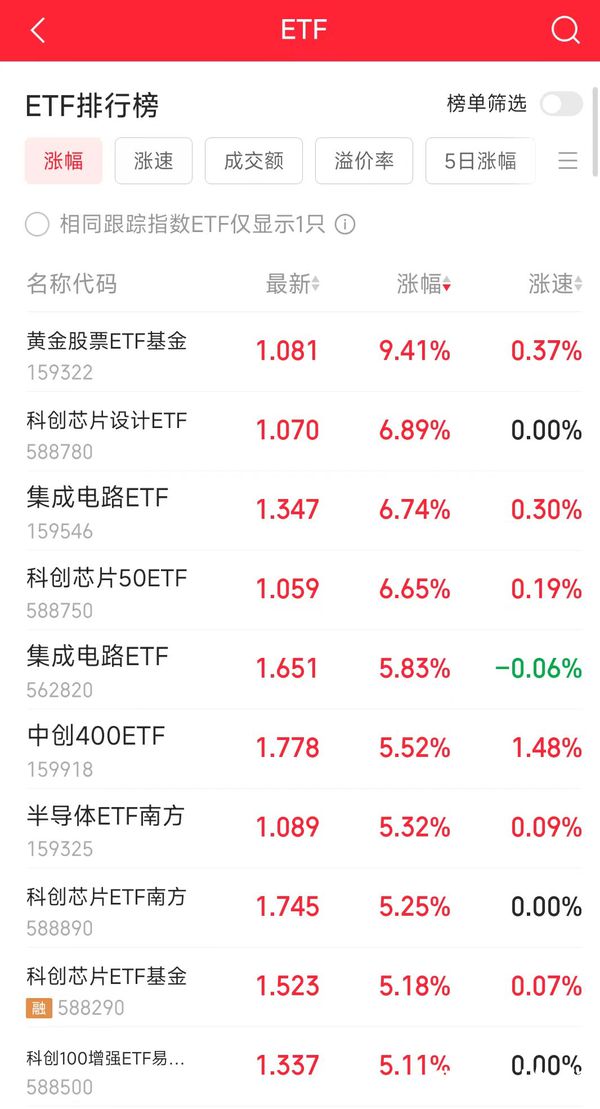Open the ranking categories list menu icon

[x=567, y=161]
